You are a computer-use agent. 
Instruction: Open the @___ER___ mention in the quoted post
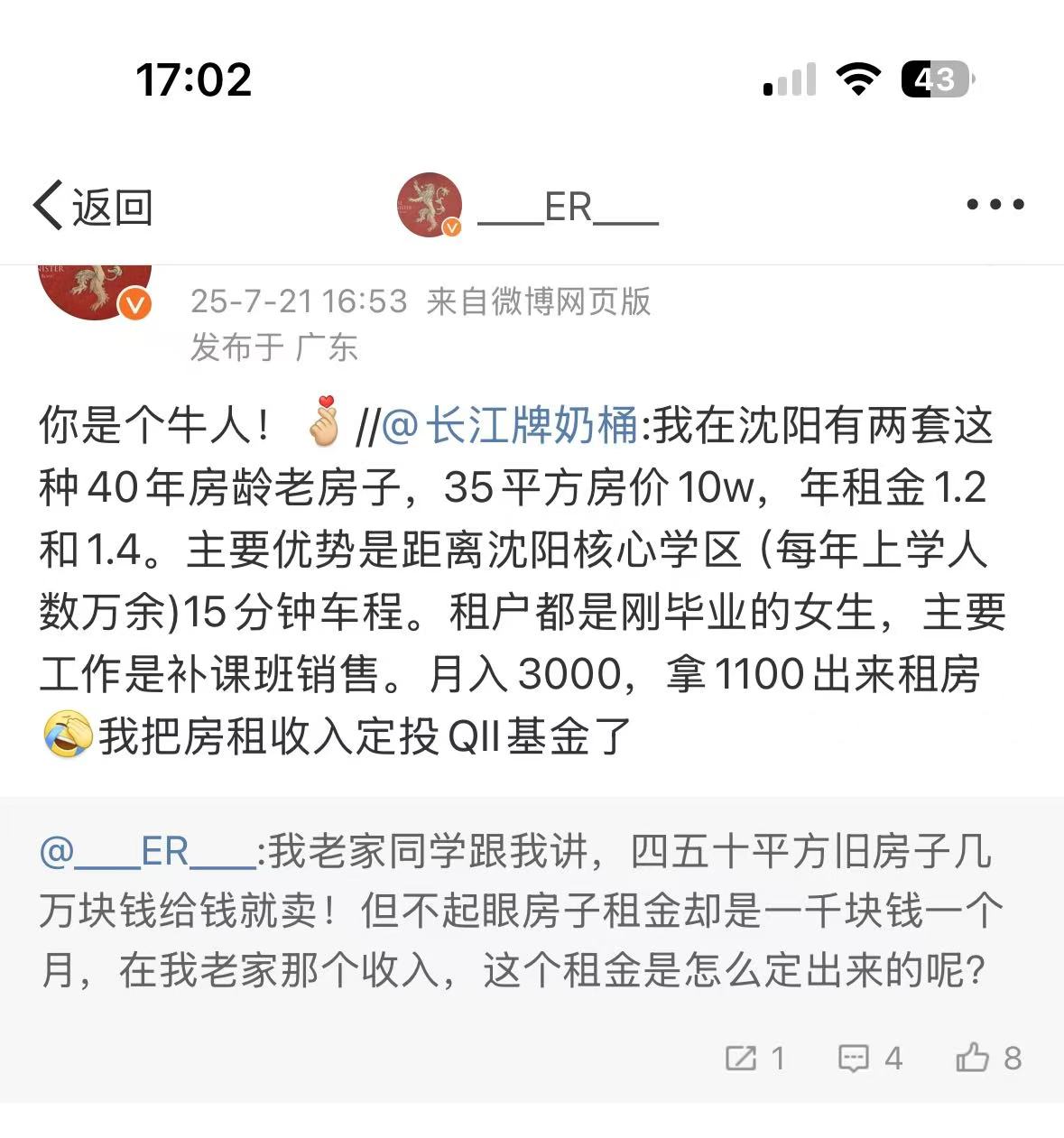pos(149,852)
